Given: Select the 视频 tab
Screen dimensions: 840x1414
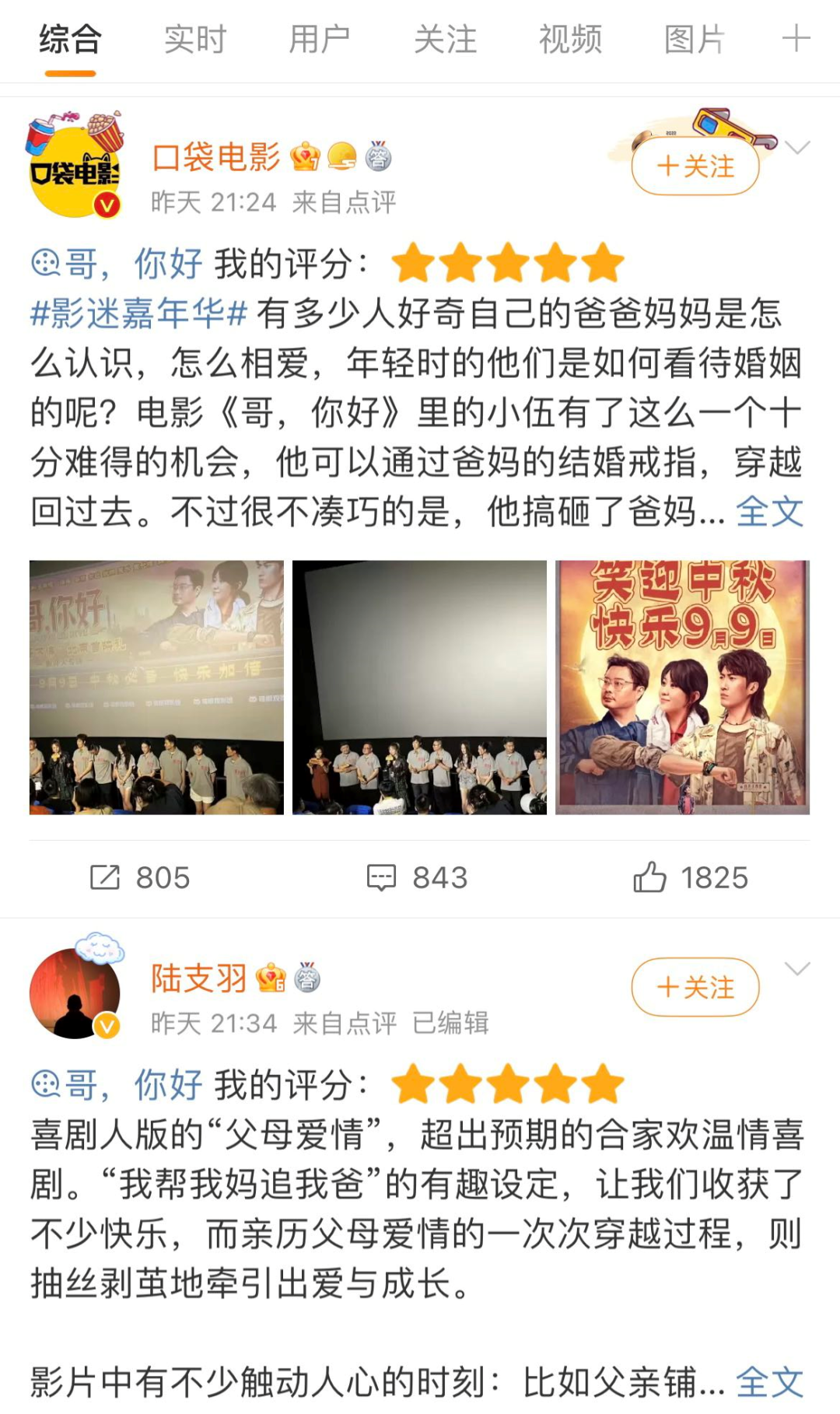Looking at the screenshot, I should coord(570,39).
